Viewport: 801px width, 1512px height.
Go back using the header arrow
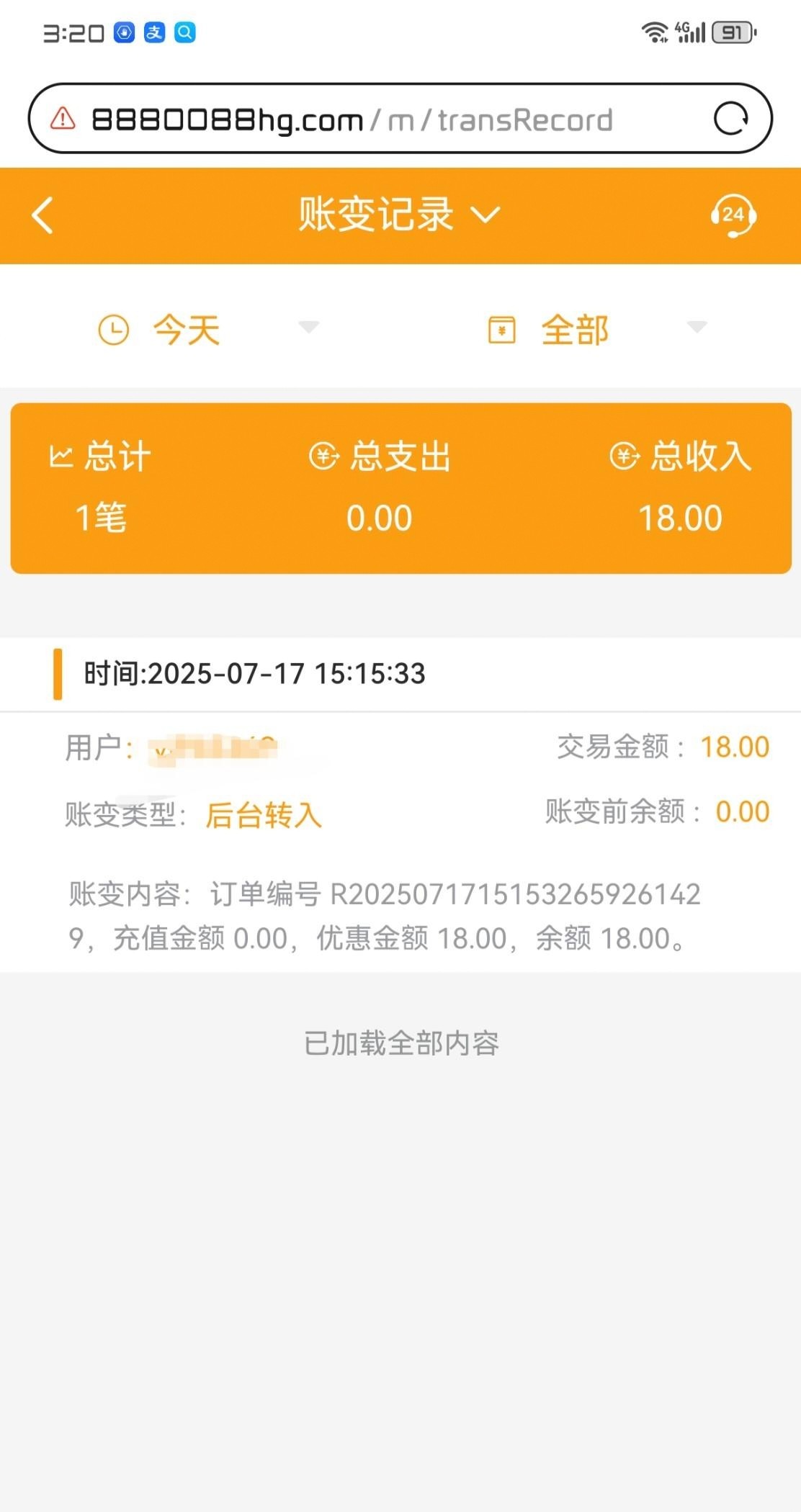(x=42, y=215)
